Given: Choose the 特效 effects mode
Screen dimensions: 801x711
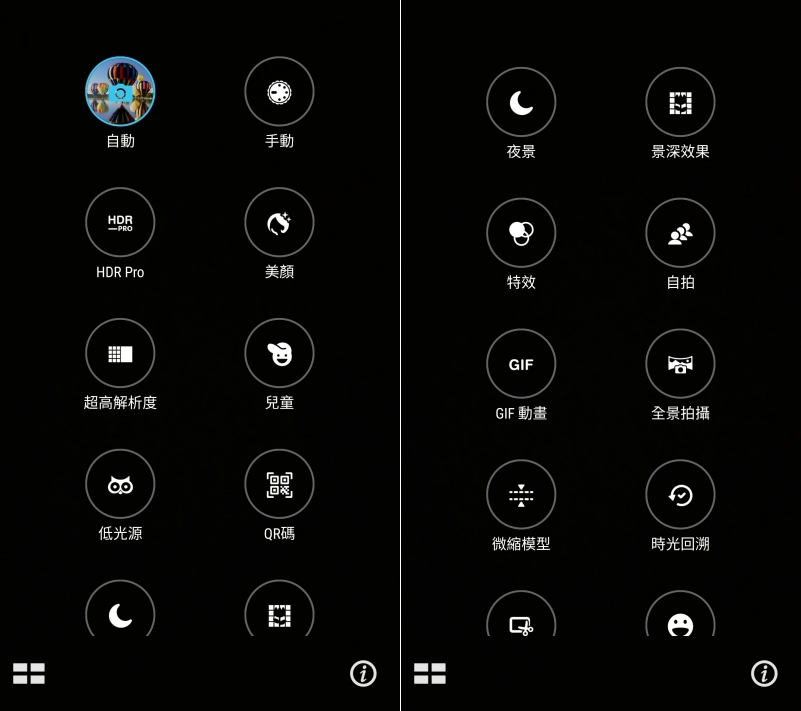Looking at the screenshot, I should (x=521, y=233).
